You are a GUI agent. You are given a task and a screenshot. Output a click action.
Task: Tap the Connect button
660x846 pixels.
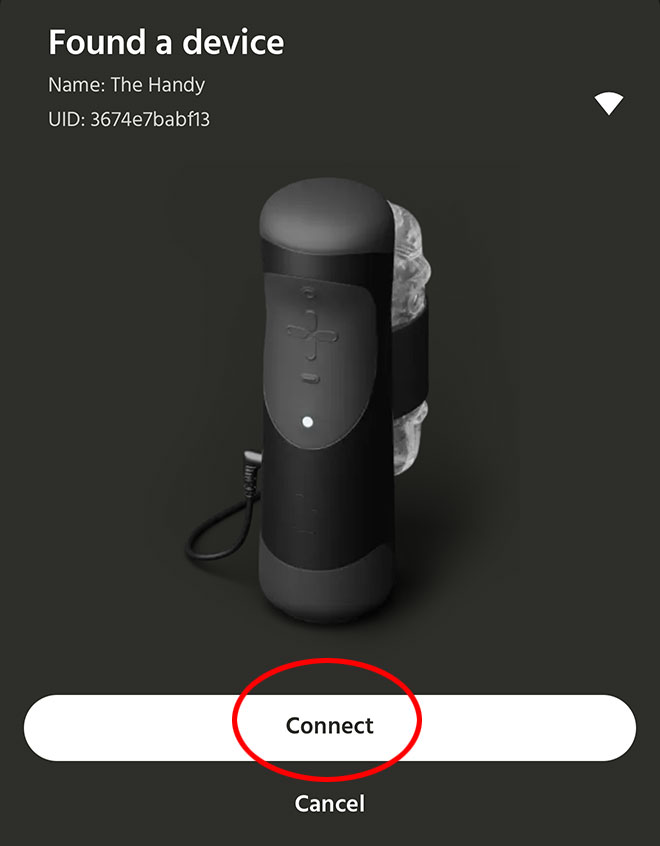coord(329,726)
